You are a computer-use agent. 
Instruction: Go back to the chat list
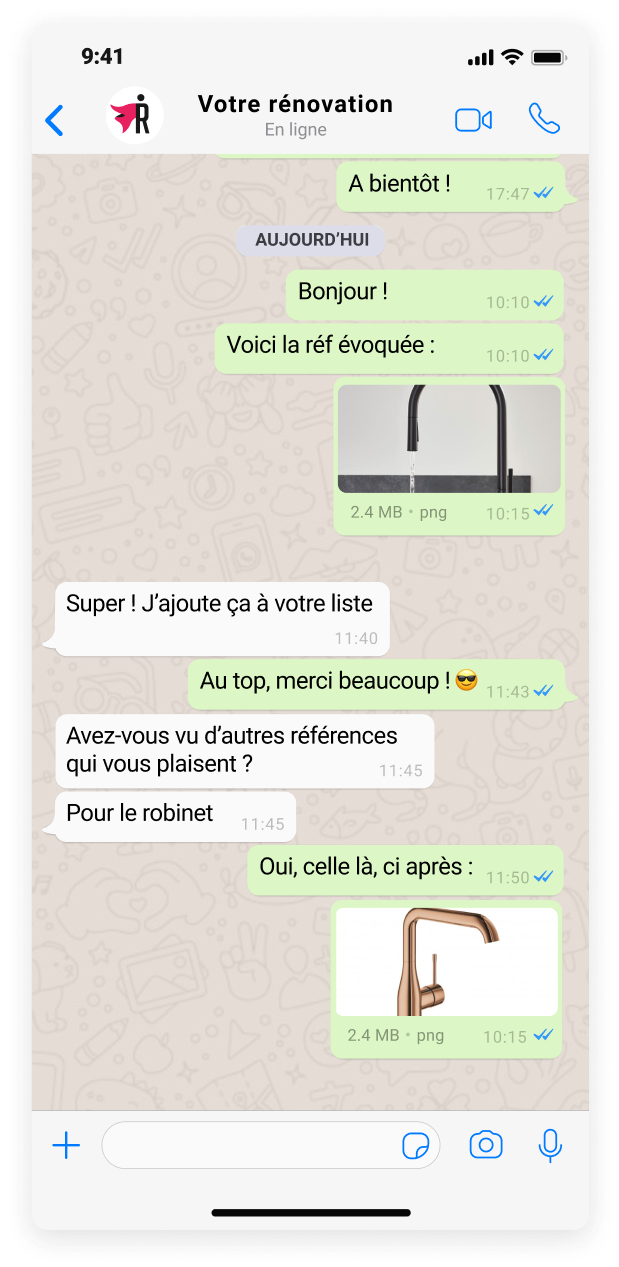click(55, 120)
